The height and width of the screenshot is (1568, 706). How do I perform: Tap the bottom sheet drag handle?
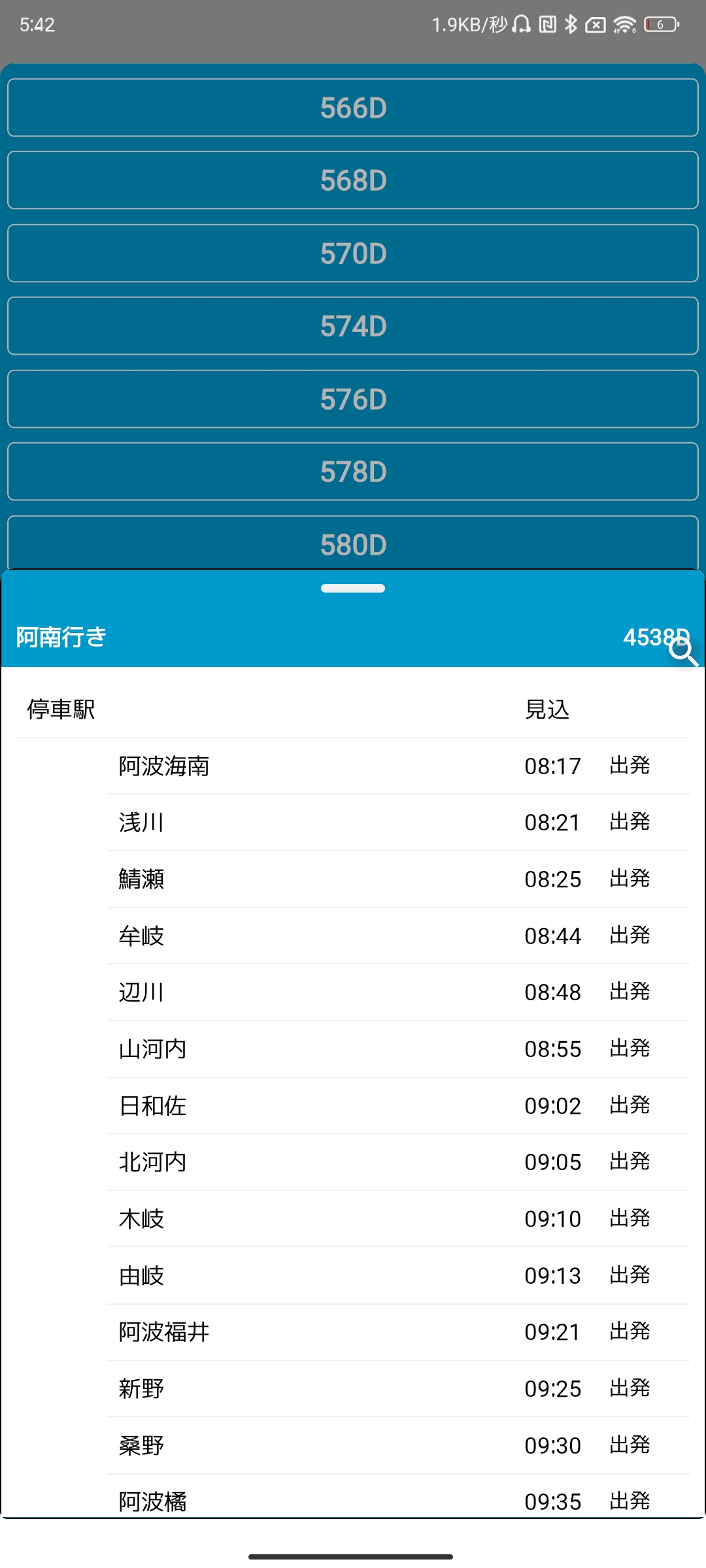(353, 588)
